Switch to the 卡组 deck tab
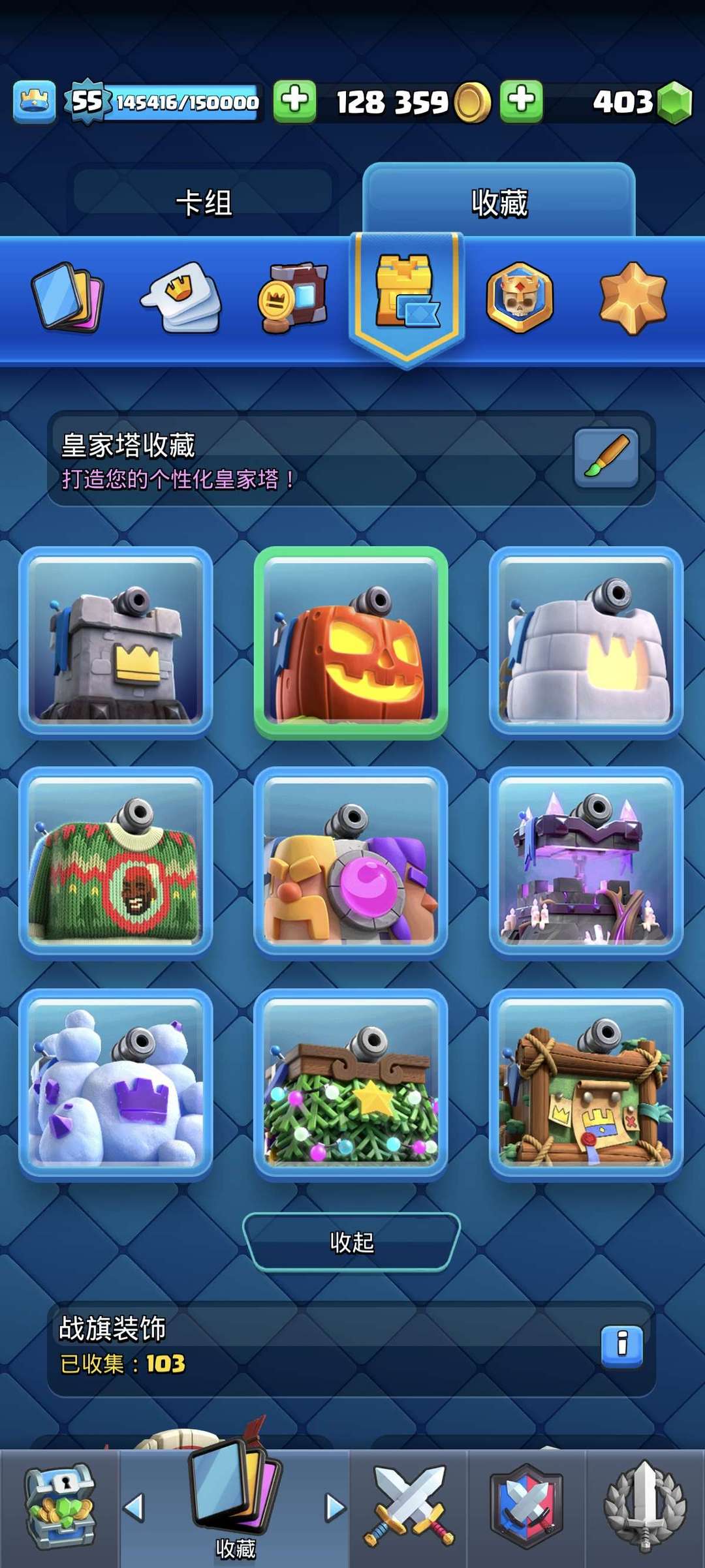The width and height of the screenshot is (705, 1568). (204, 202)
